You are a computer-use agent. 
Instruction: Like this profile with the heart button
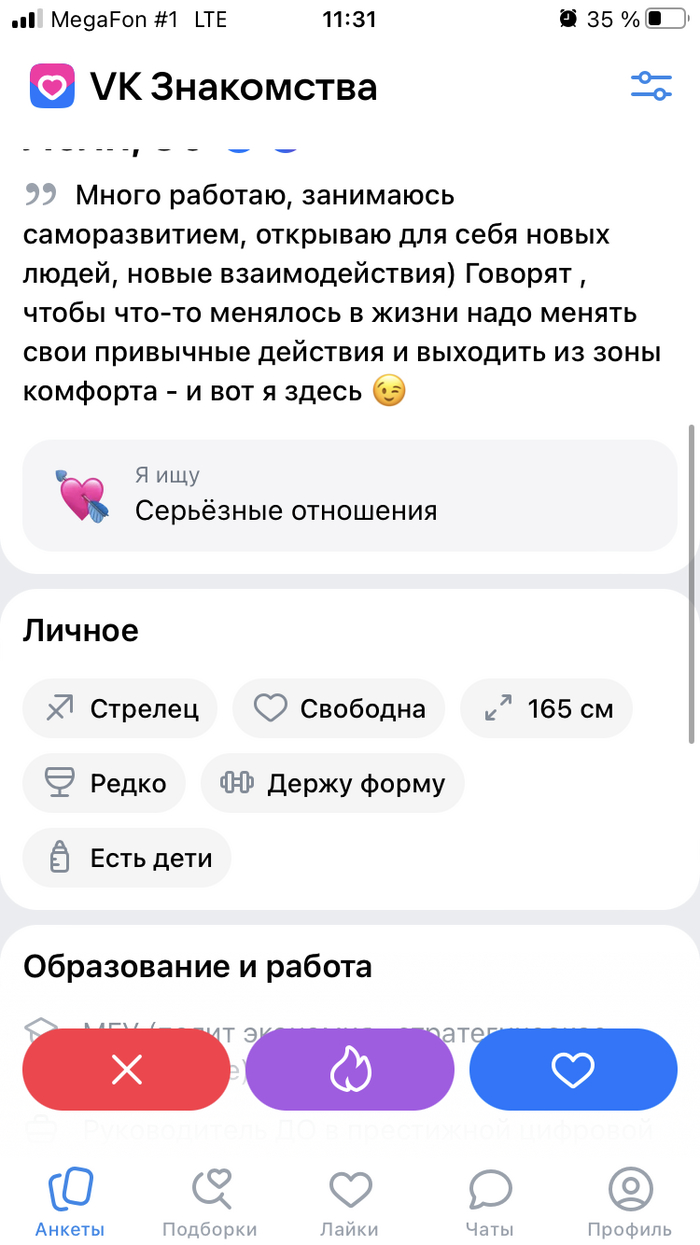coord(573,1071)
